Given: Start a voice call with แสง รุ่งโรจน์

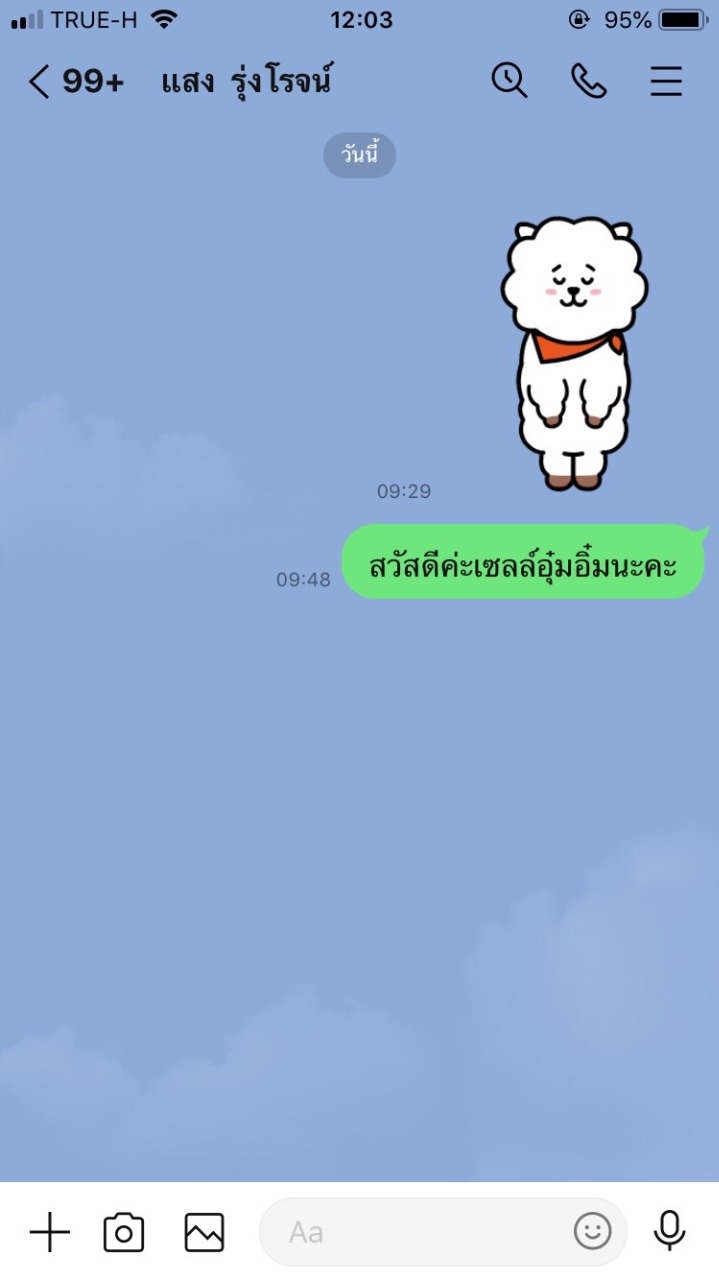Looking at the screenshot, I should point(588,82).
